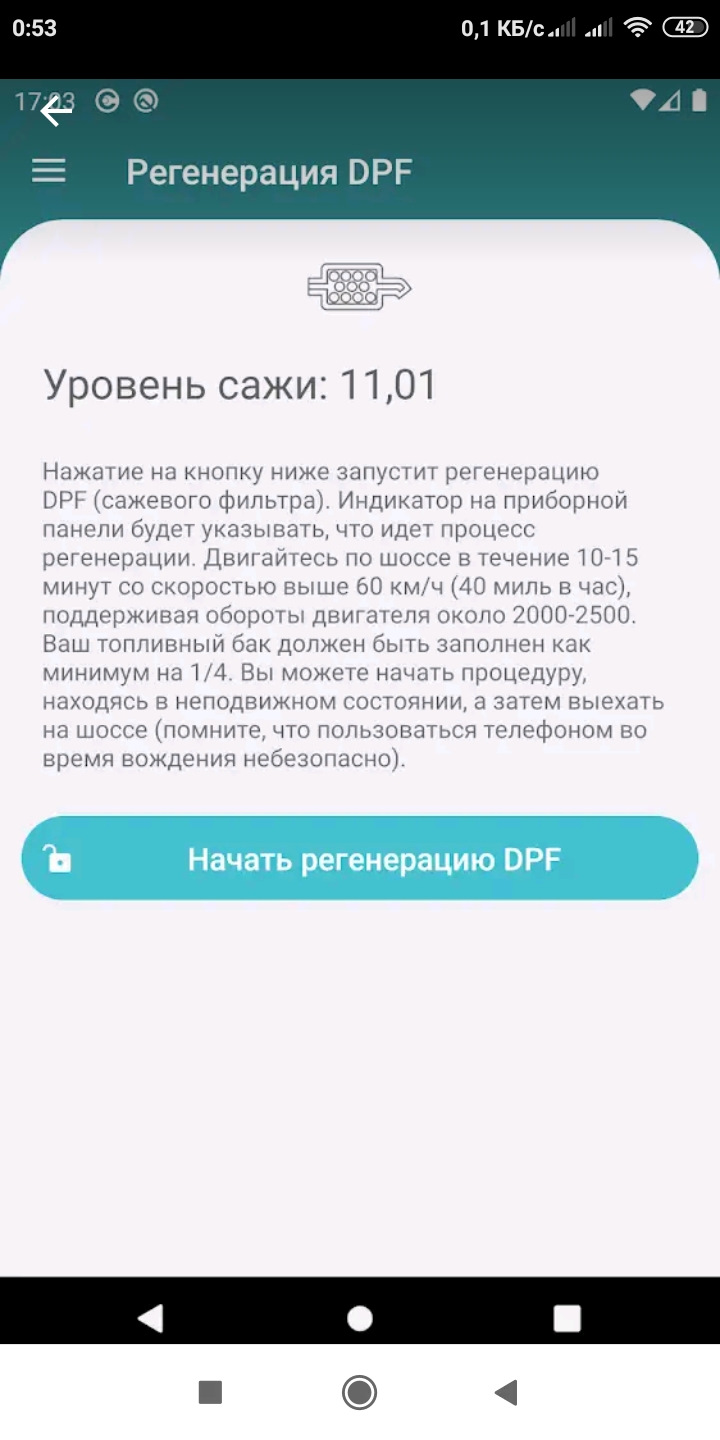The height and width of the screenshot is (1440, 720).
Task: Tap the system home button
Action: pyautogui.click(x=359, y=1392)
